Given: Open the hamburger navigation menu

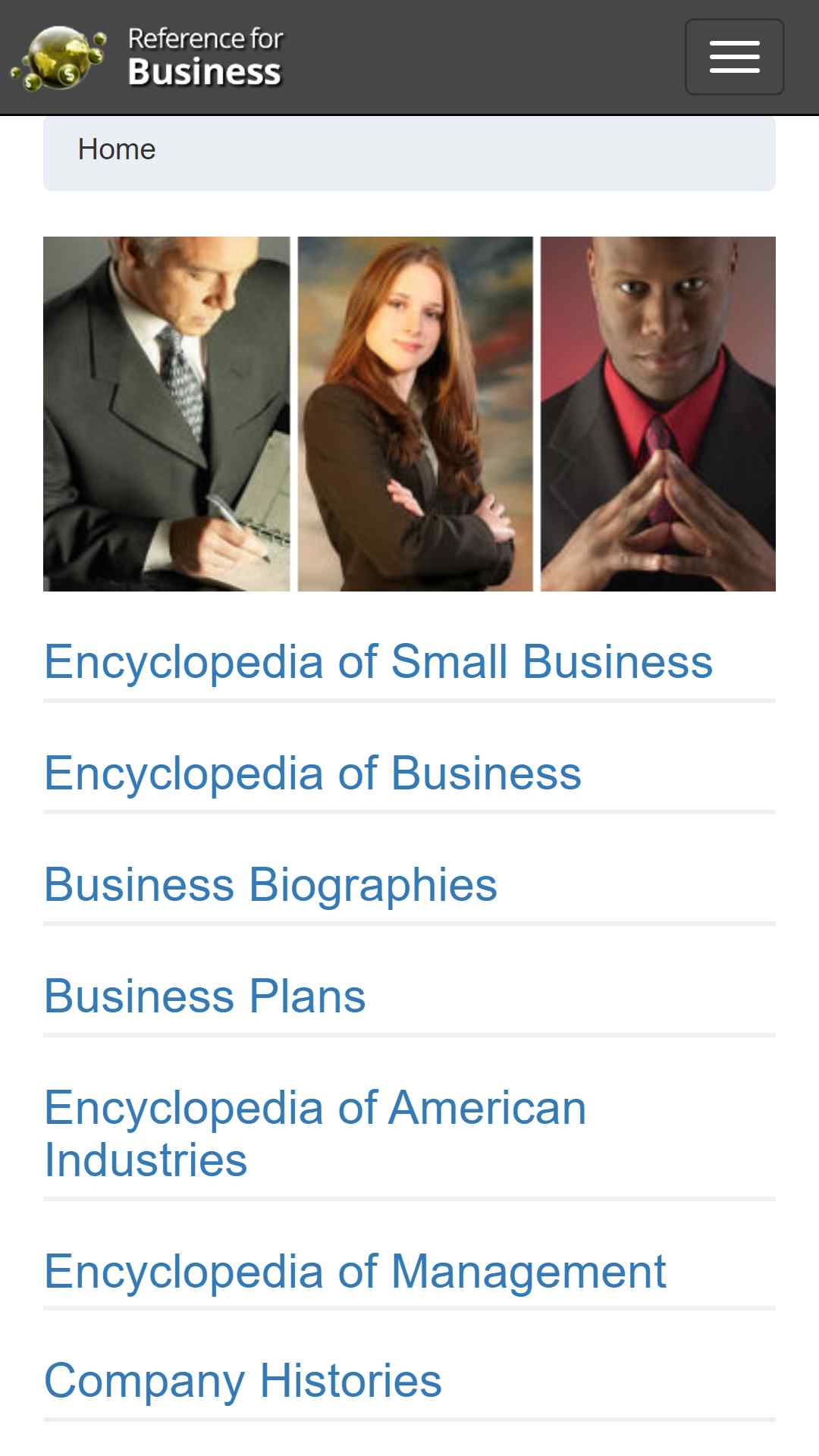Looking at the screenshot, I should tap(734, 57).
